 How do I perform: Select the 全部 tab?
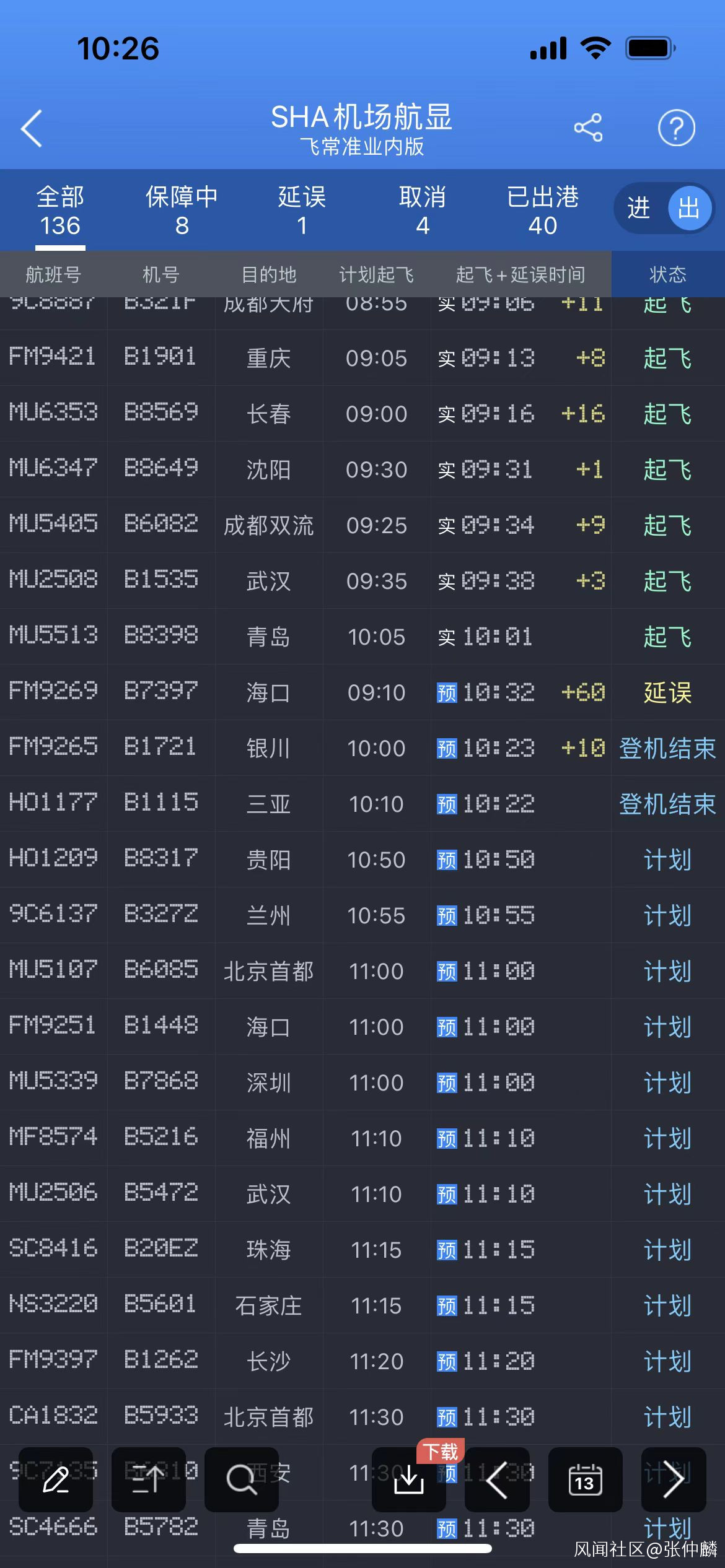(x=60, y=211)
